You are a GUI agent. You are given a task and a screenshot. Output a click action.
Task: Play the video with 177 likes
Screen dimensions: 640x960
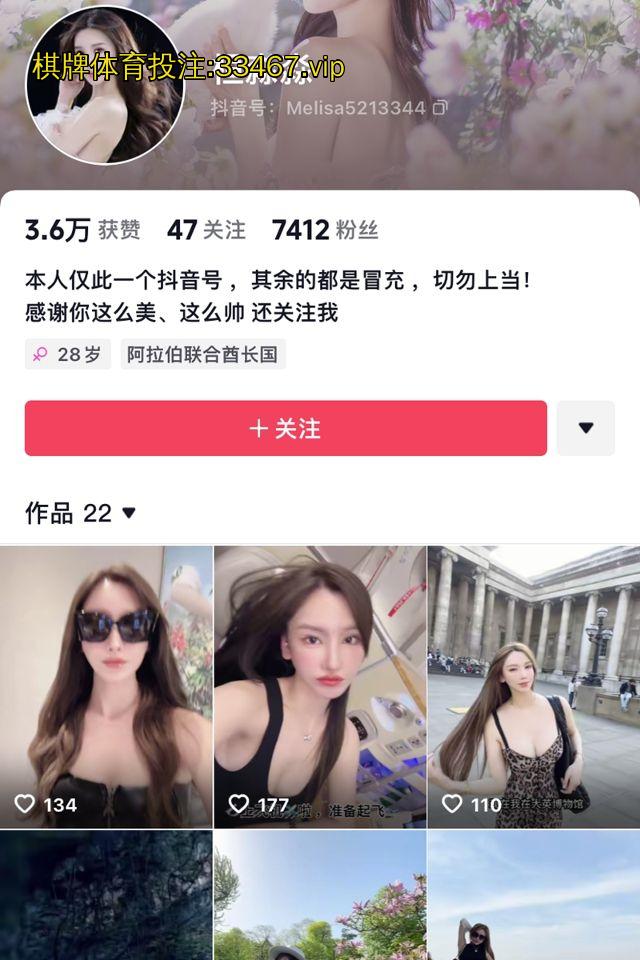tap(320, 686)
